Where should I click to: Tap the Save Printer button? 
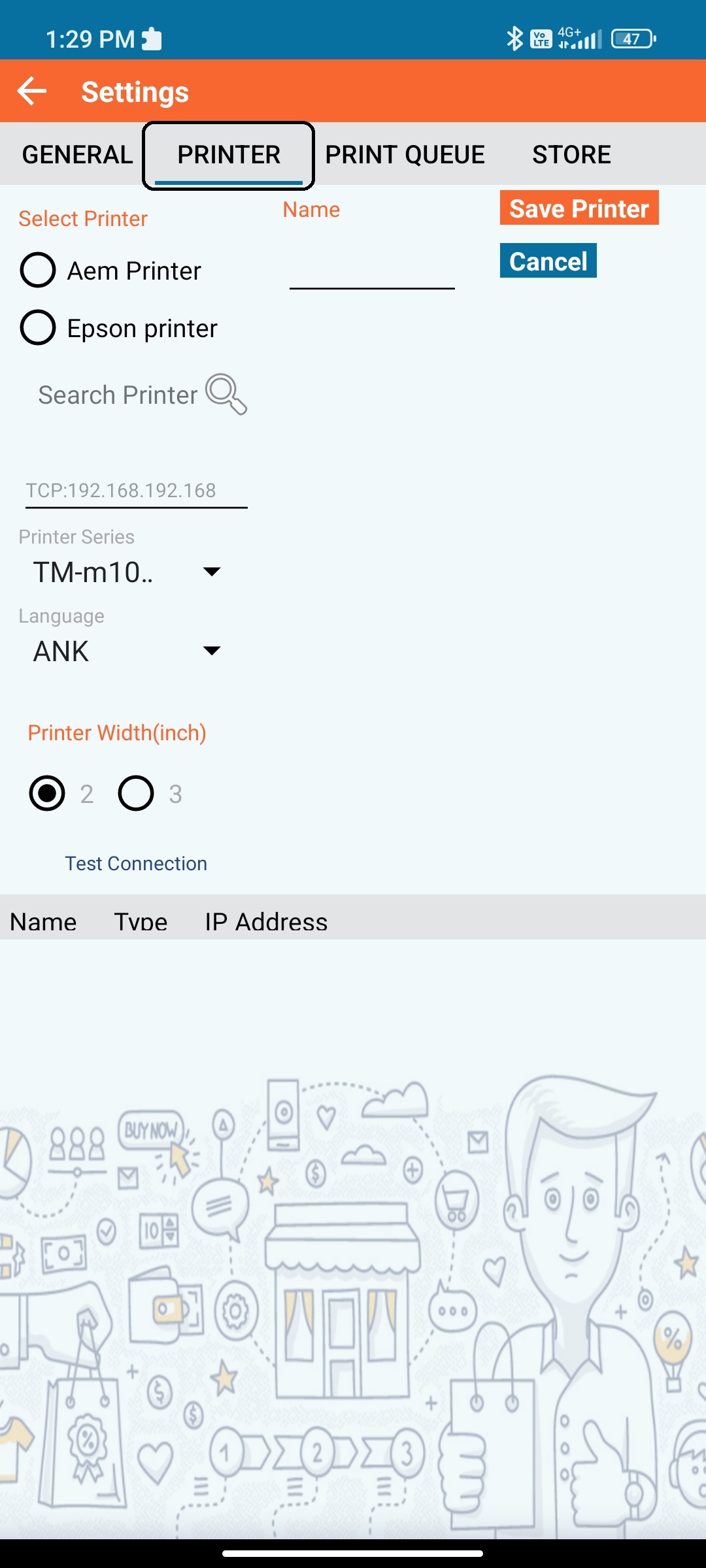[x=579, y=208]
